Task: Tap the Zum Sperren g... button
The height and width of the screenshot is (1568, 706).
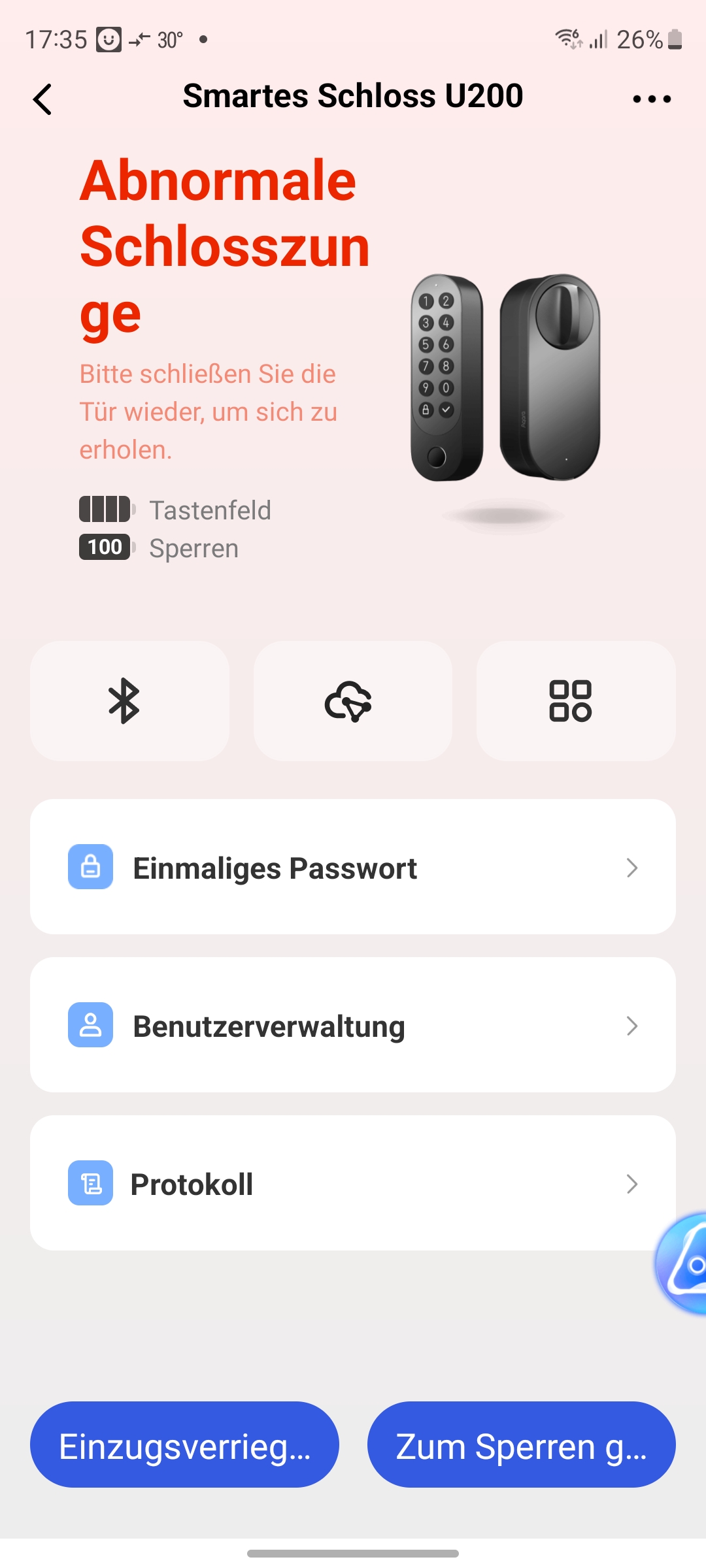Action: 521,1445
